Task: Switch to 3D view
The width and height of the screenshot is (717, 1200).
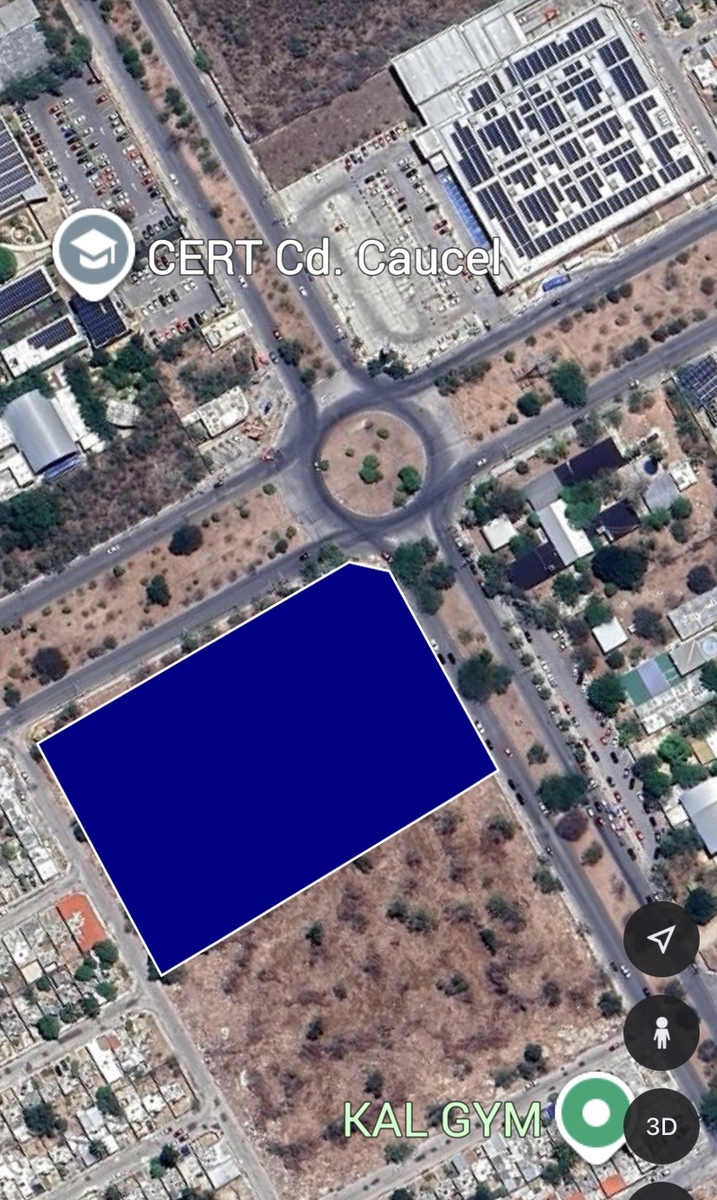Action: tap(661, 1126)
